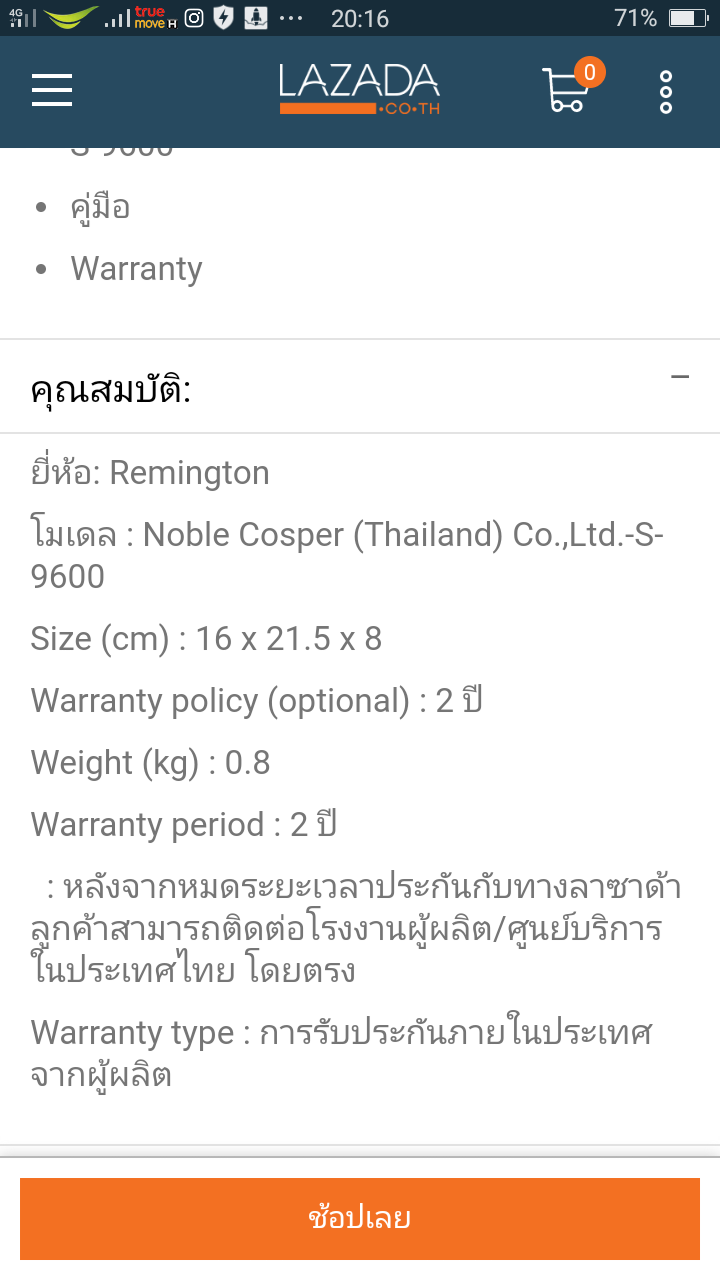Screen dimensions: 720x1280
Task: Open the three-dot overflow menu
Action: coord(666,92)
